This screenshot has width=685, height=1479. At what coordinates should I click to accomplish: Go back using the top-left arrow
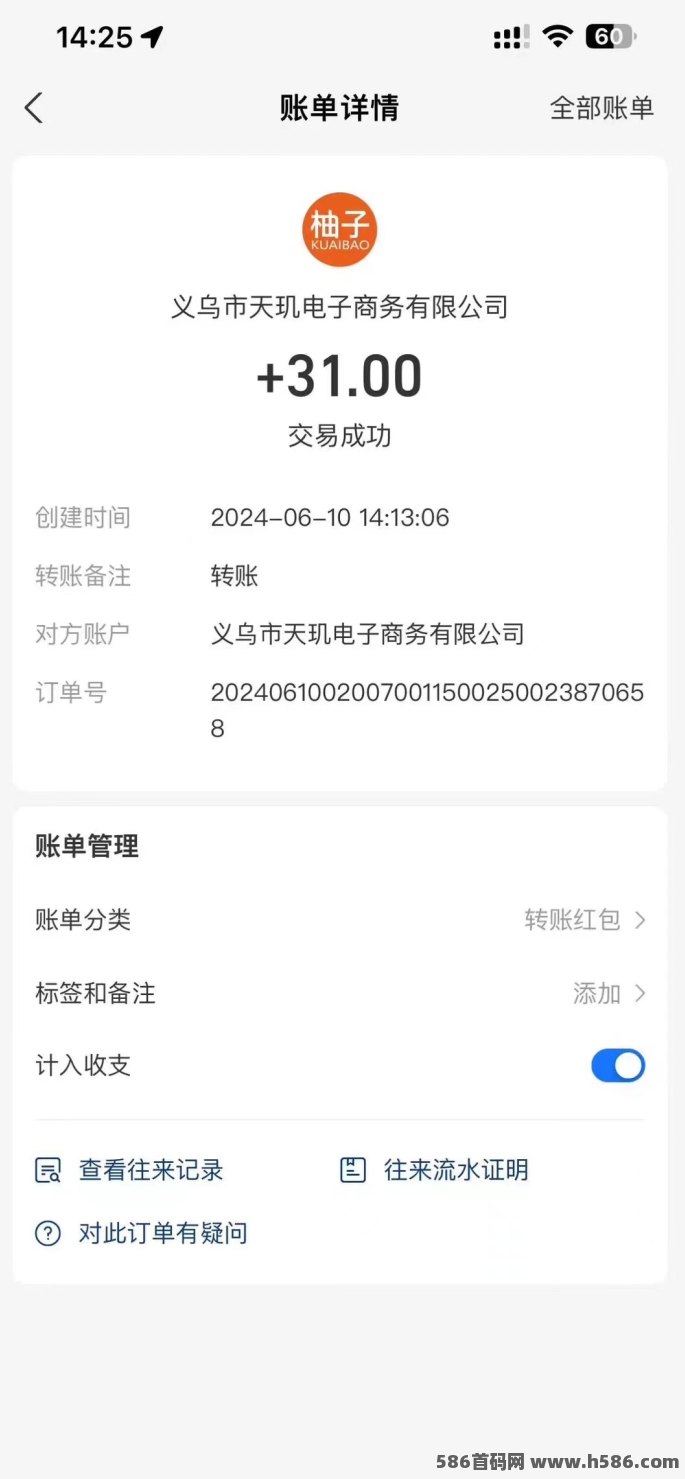(34, 108)
